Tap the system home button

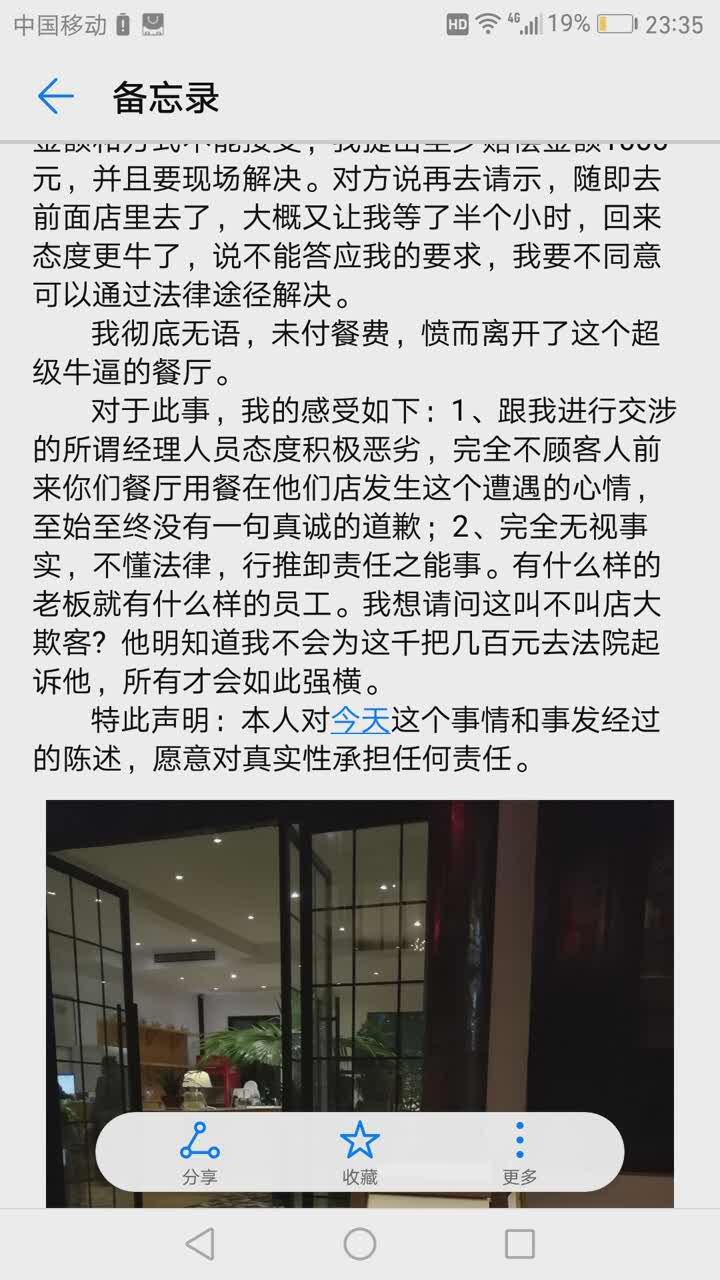tap(360, 1244)
